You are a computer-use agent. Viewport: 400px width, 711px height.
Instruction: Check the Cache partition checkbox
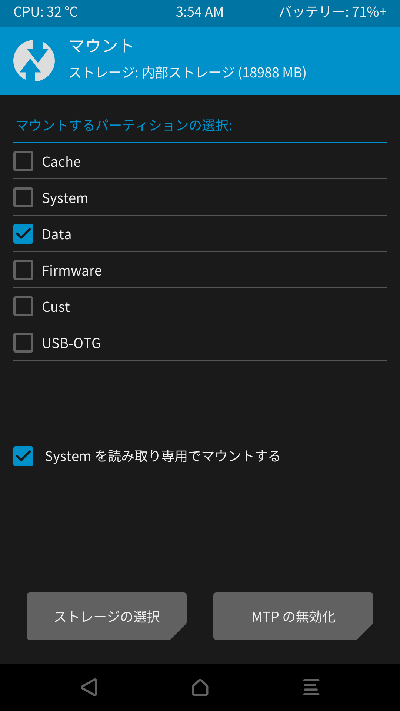point(23,161)
